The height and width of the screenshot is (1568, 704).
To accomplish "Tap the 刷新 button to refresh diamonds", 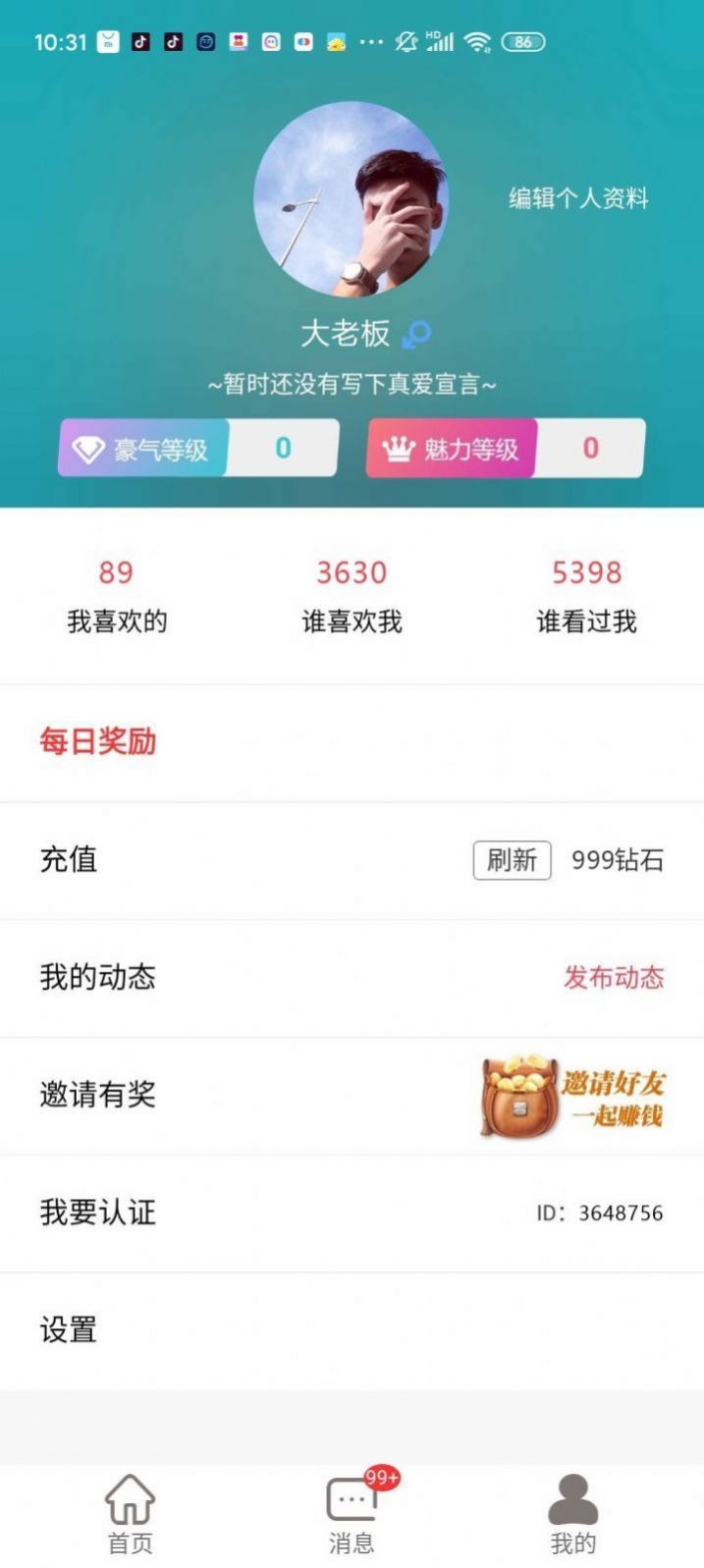I will click(512, 860).
